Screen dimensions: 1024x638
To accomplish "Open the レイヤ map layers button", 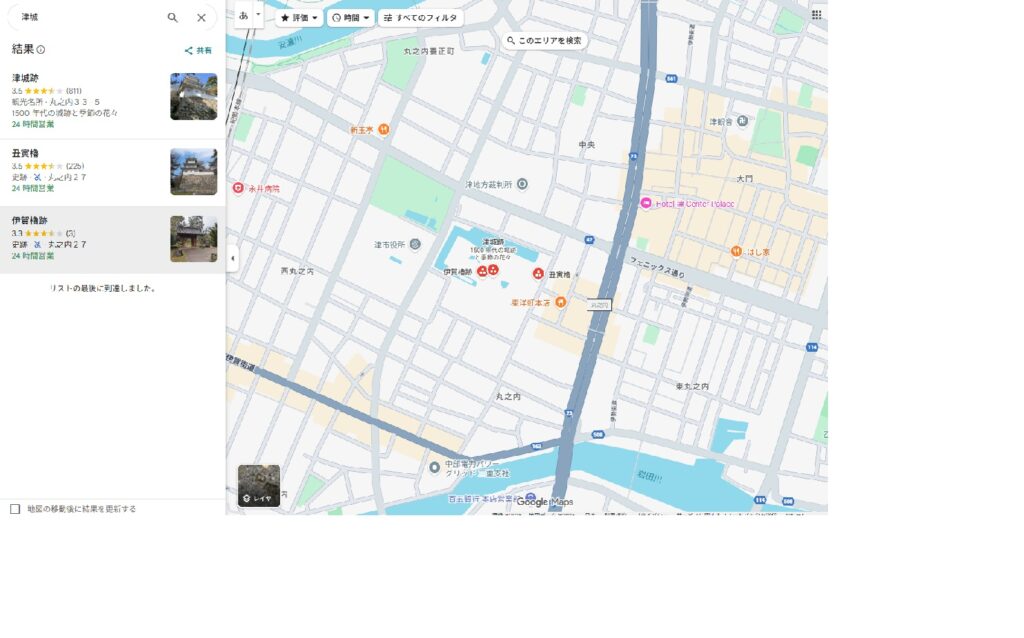I will tap(258, 486).
